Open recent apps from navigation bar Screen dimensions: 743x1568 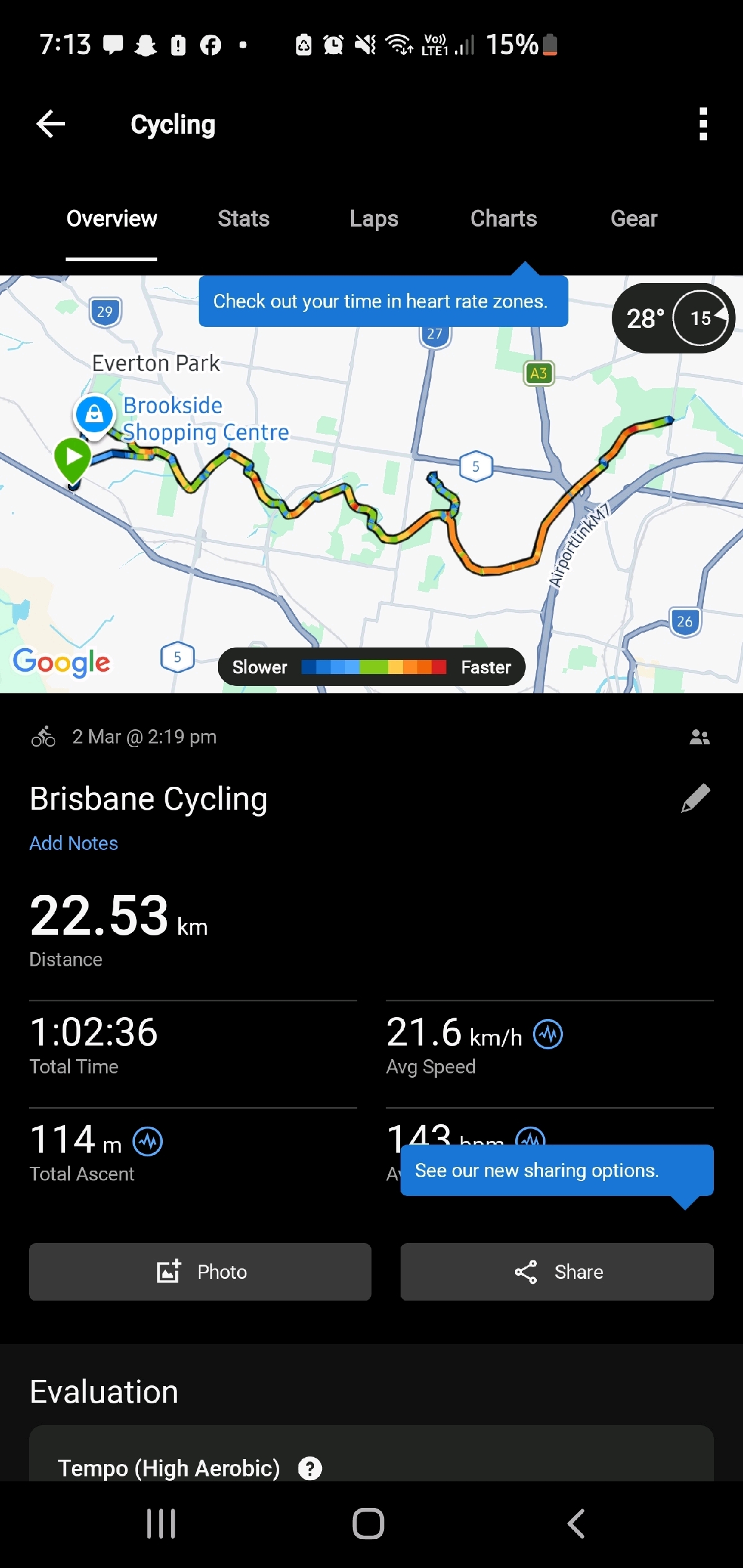point(161,1523)
